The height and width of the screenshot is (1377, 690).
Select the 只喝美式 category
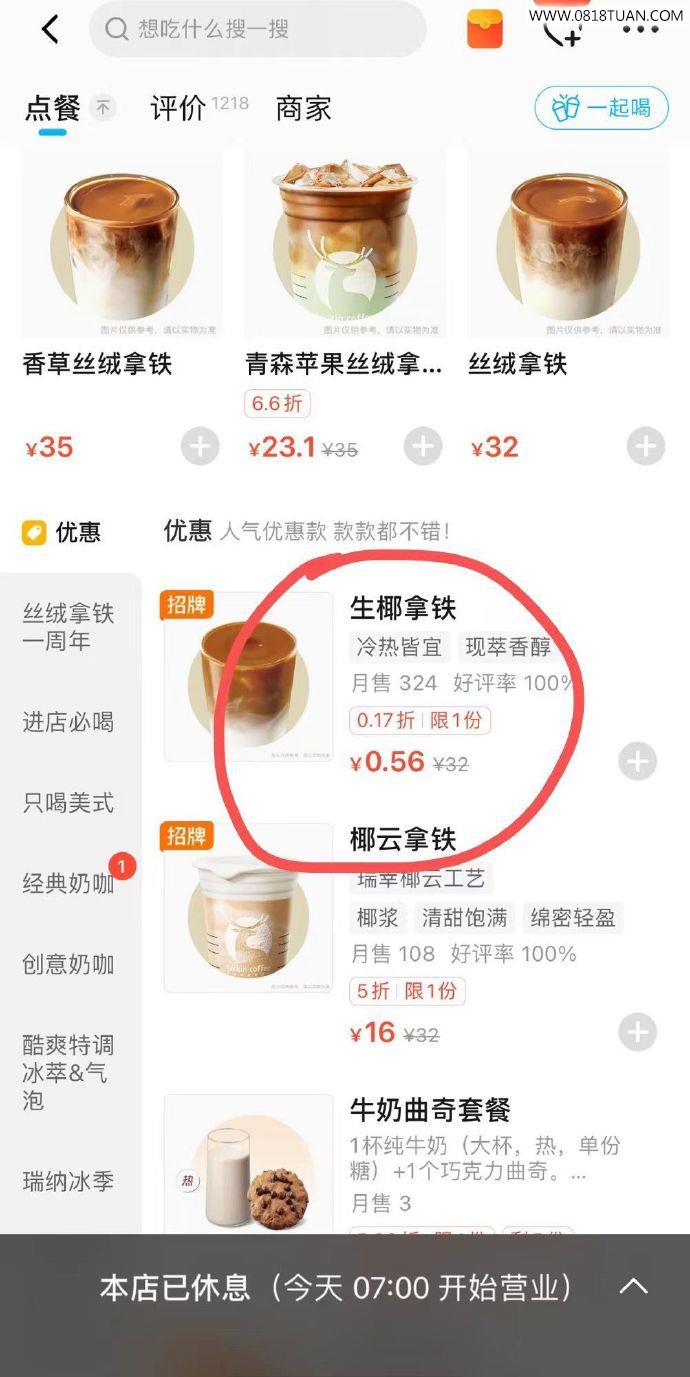click(x=70, y=802)
